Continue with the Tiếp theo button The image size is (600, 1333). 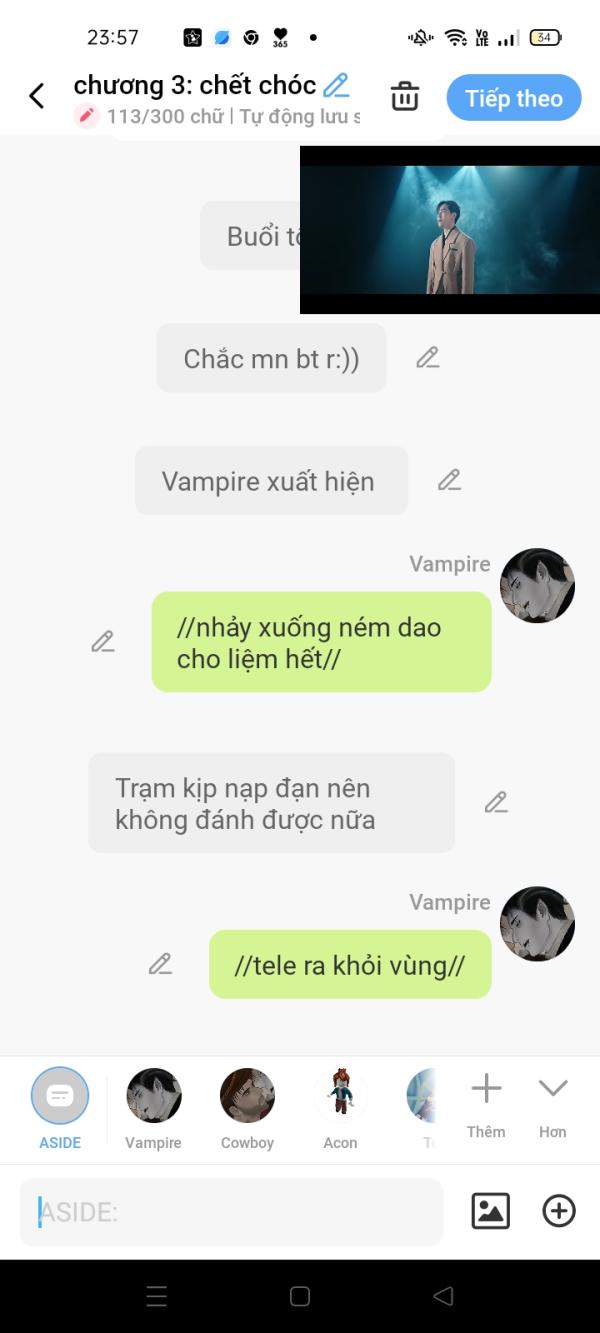[x=514, y=98]
